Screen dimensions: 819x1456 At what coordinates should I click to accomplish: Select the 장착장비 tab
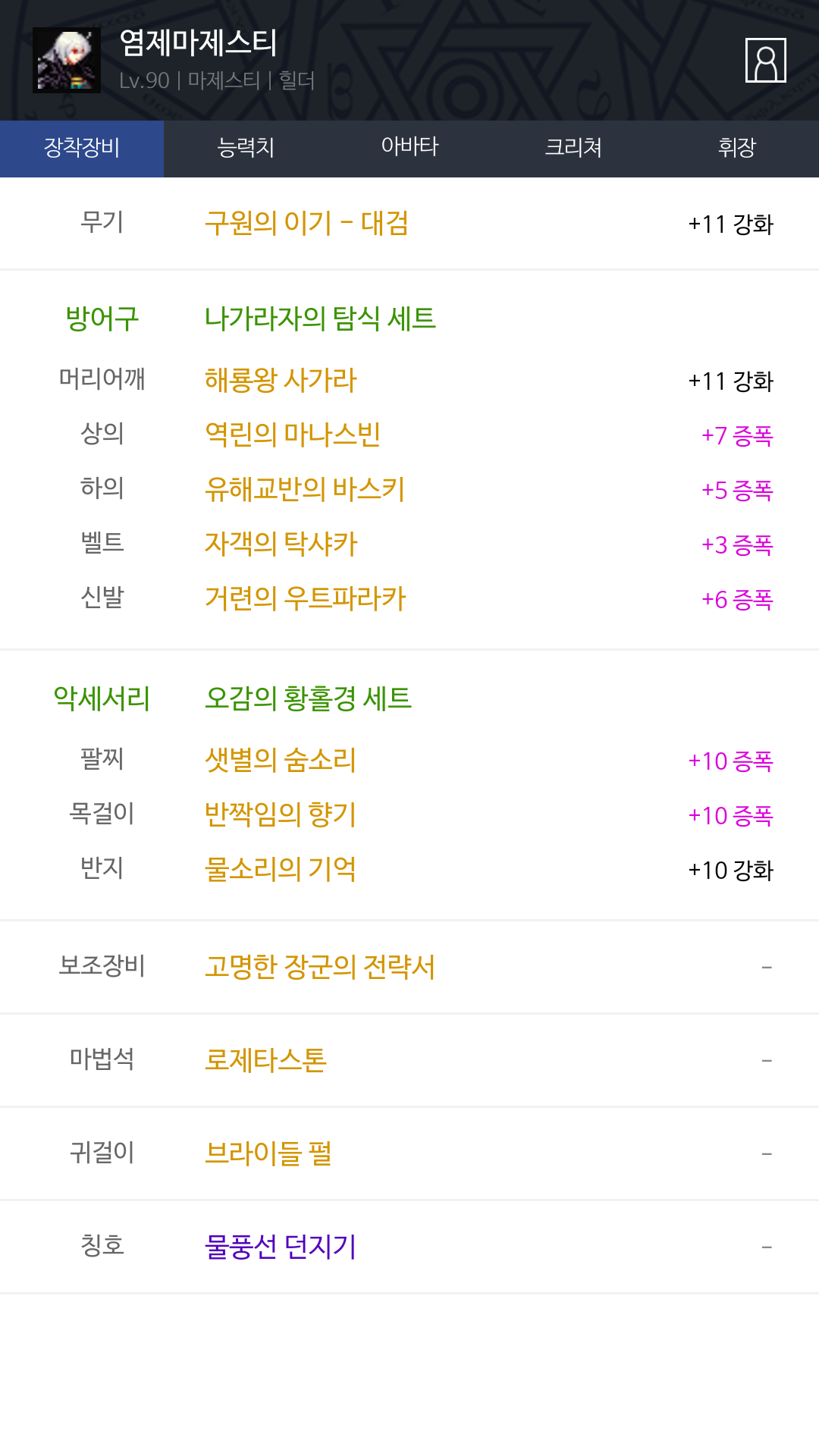pyautogui.click(x=82, y=149)
